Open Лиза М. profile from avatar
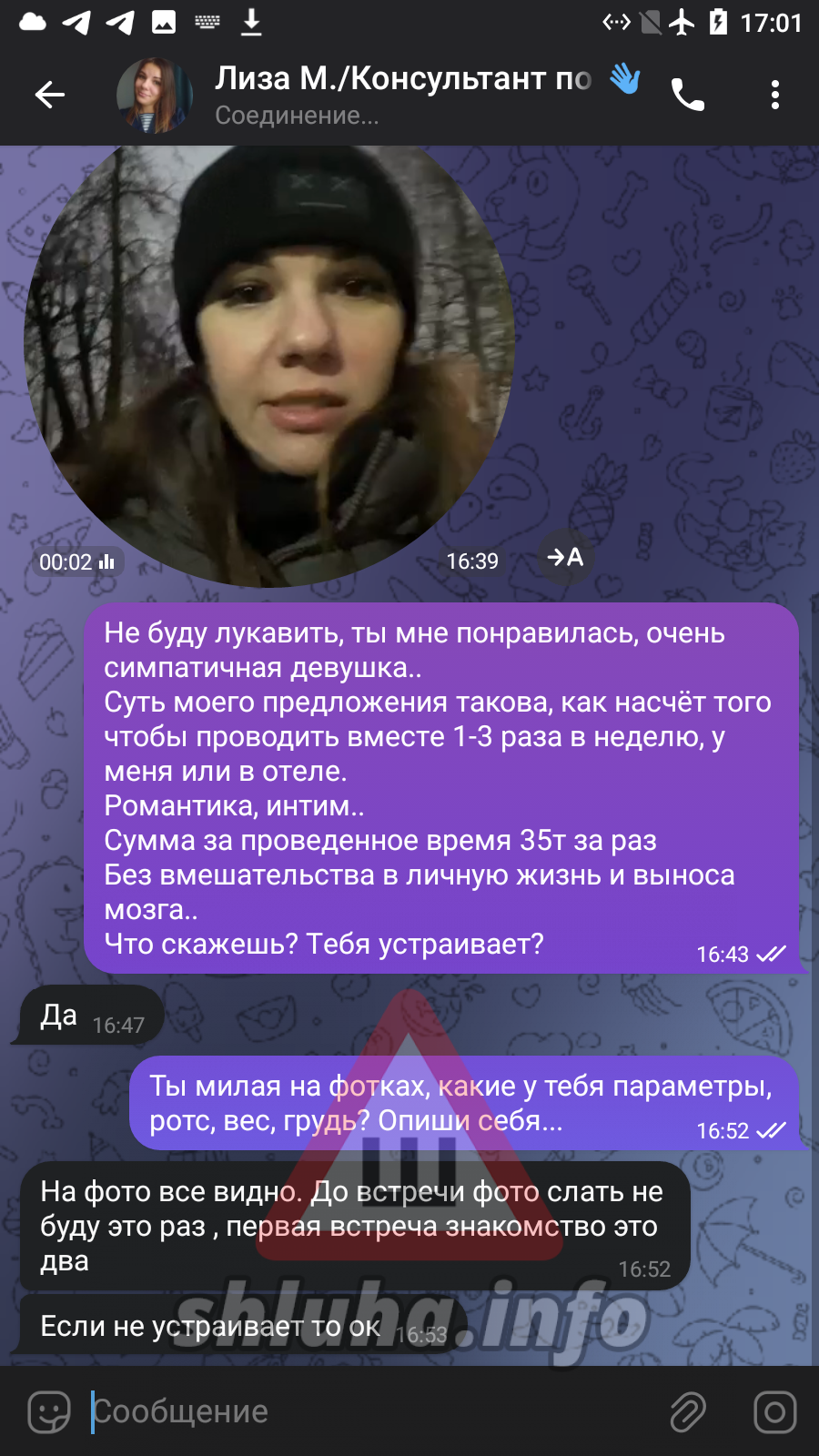819x1456 pixels. click(154, 95)
